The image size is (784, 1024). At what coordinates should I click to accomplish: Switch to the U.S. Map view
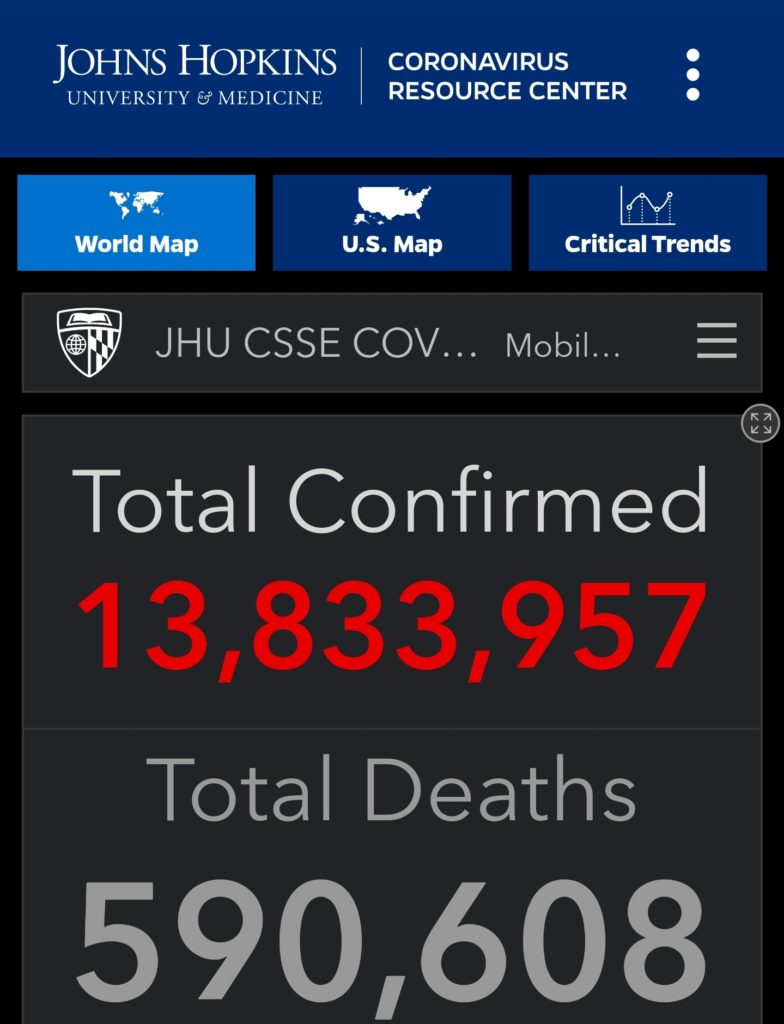392,223
